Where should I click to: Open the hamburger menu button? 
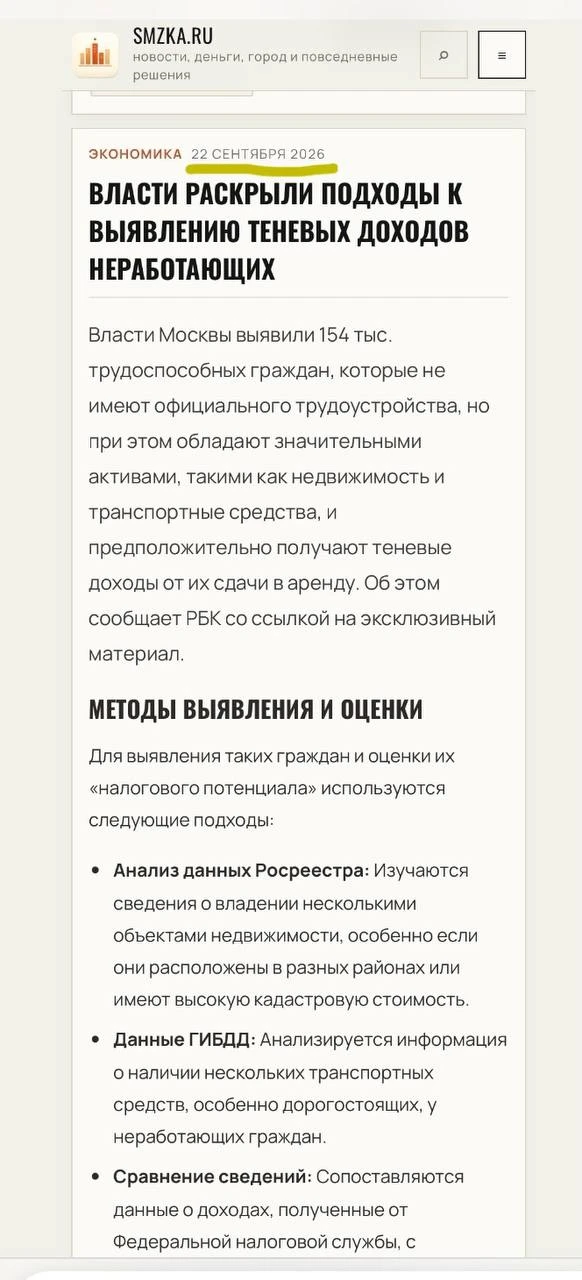502,55
